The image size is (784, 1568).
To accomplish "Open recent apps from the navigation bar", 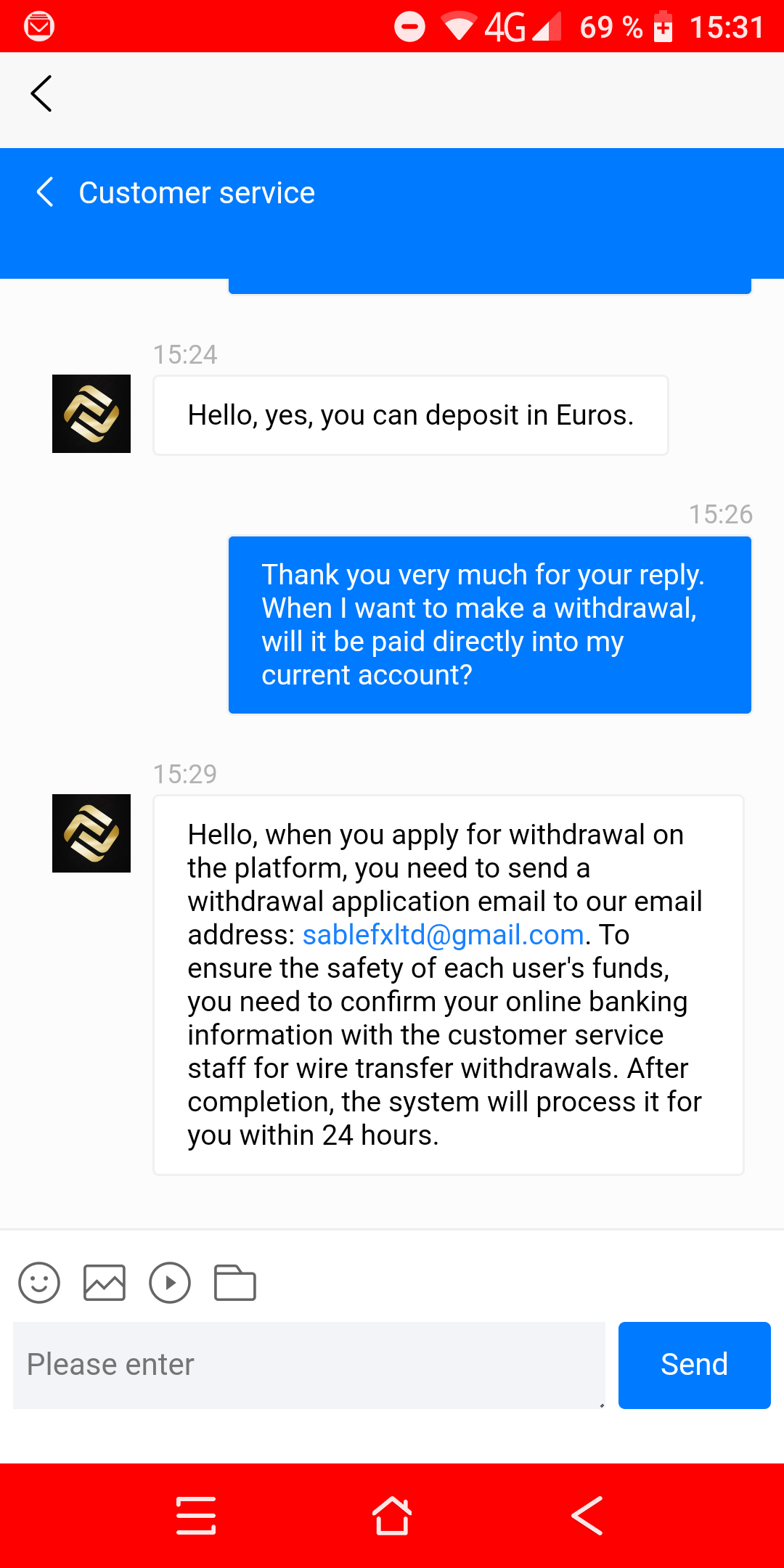I will pyautogui.click(x=196, y=1516).
